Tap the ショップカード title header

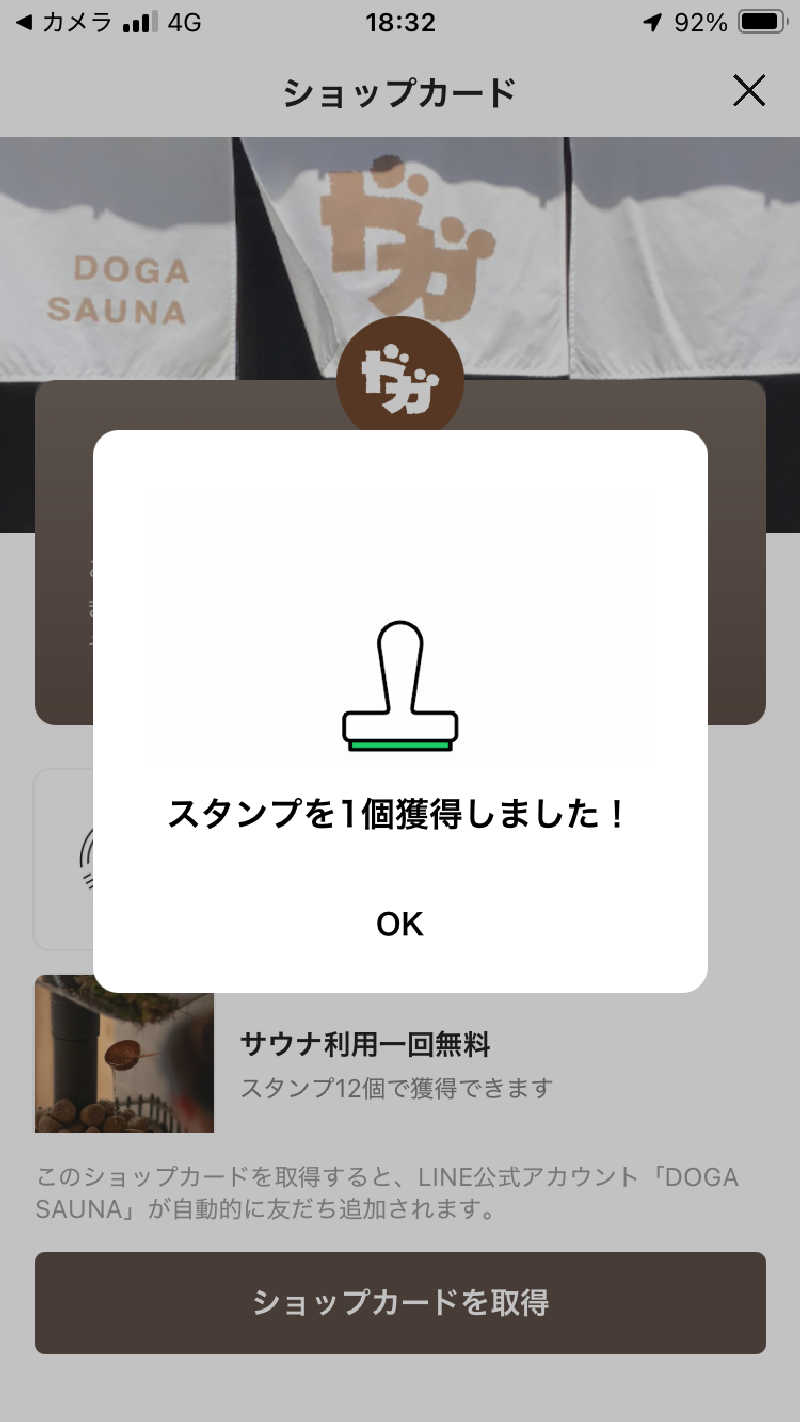pos(400,91)
